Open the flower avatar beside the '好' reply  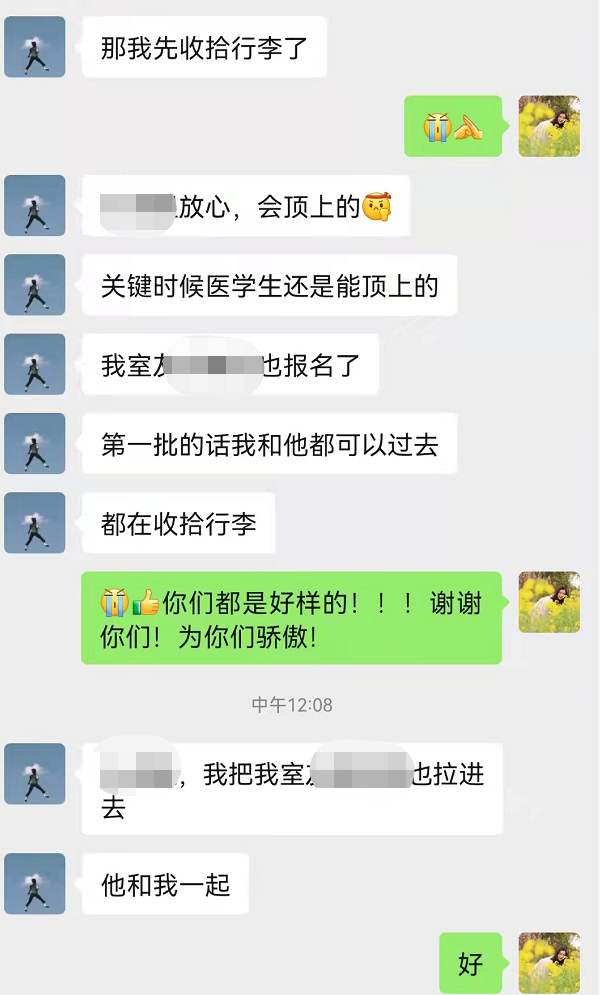[549, 963]
